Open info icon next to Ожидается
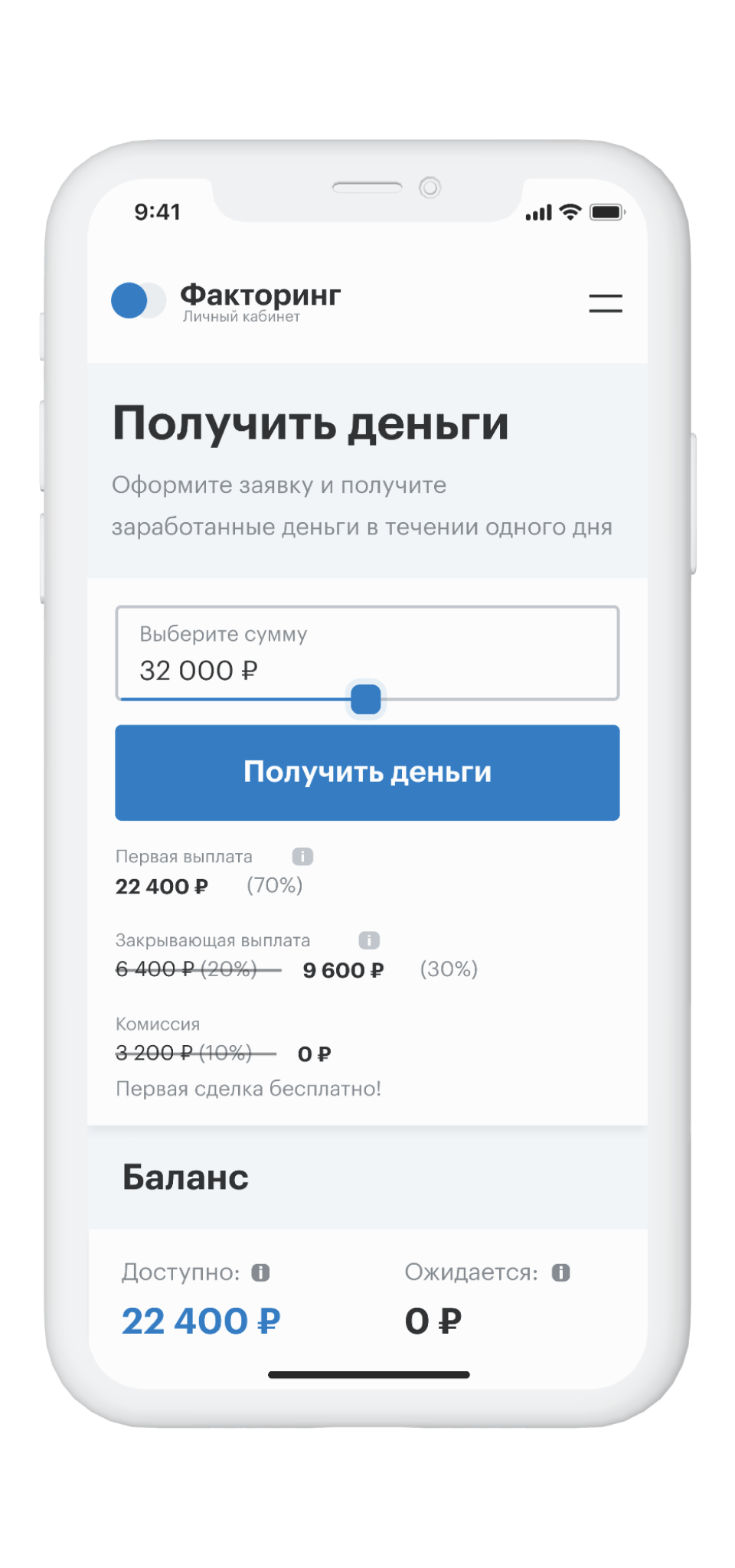 pos(560,1272)
